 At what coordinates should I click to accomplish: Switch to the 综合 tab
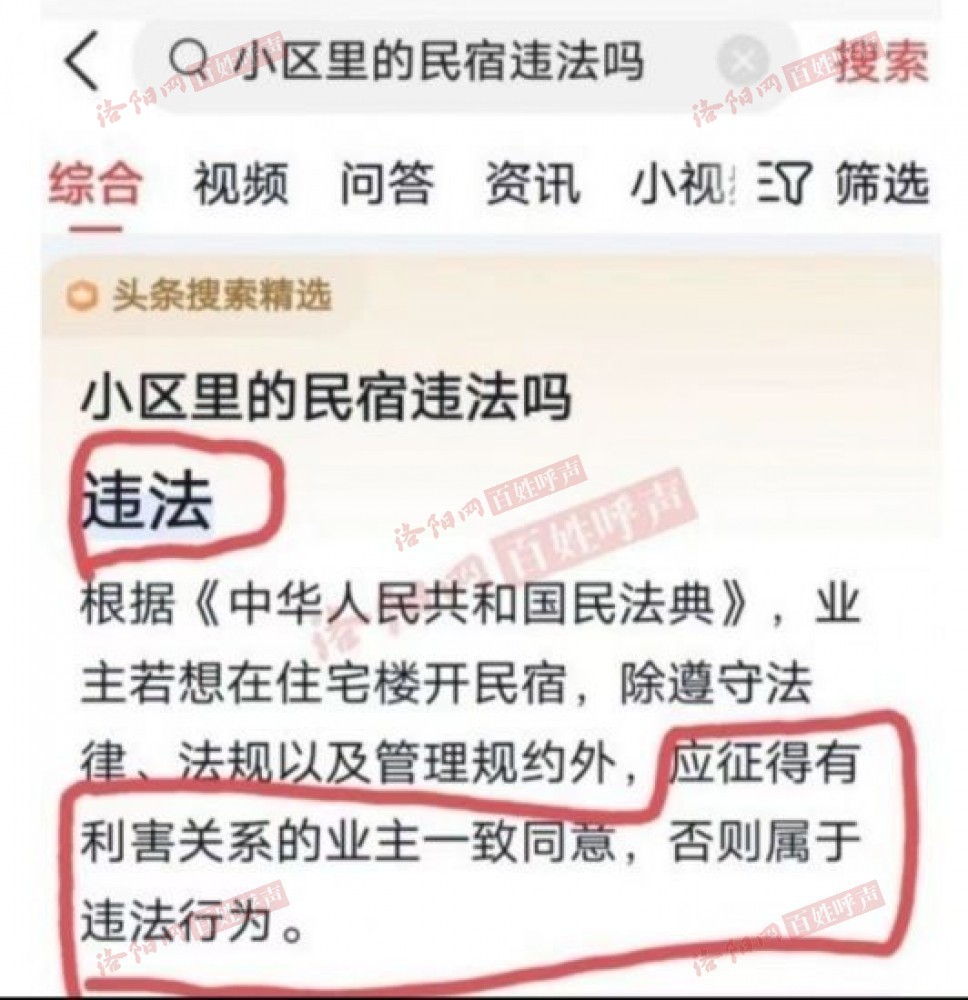[x=95, y=184]
